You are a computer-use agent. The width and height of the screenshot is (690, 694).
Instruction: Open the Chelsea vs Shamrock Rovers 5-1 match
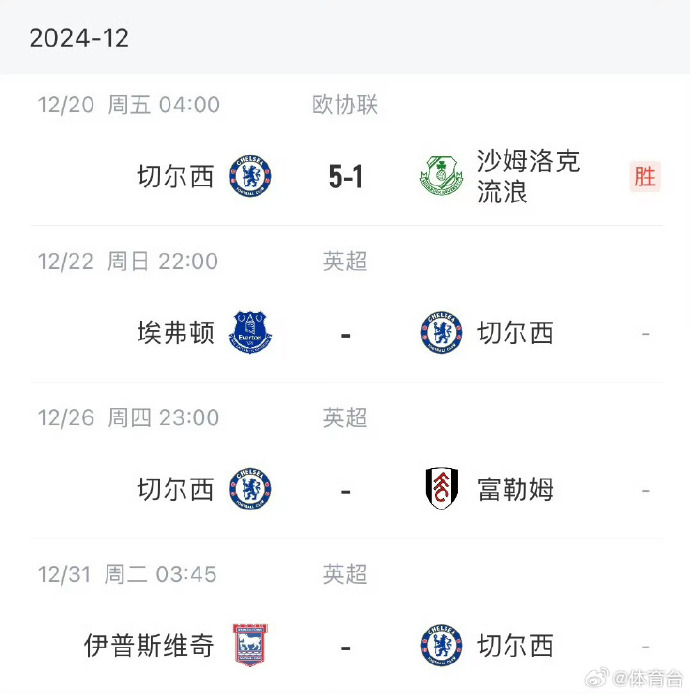pos(345,177)
